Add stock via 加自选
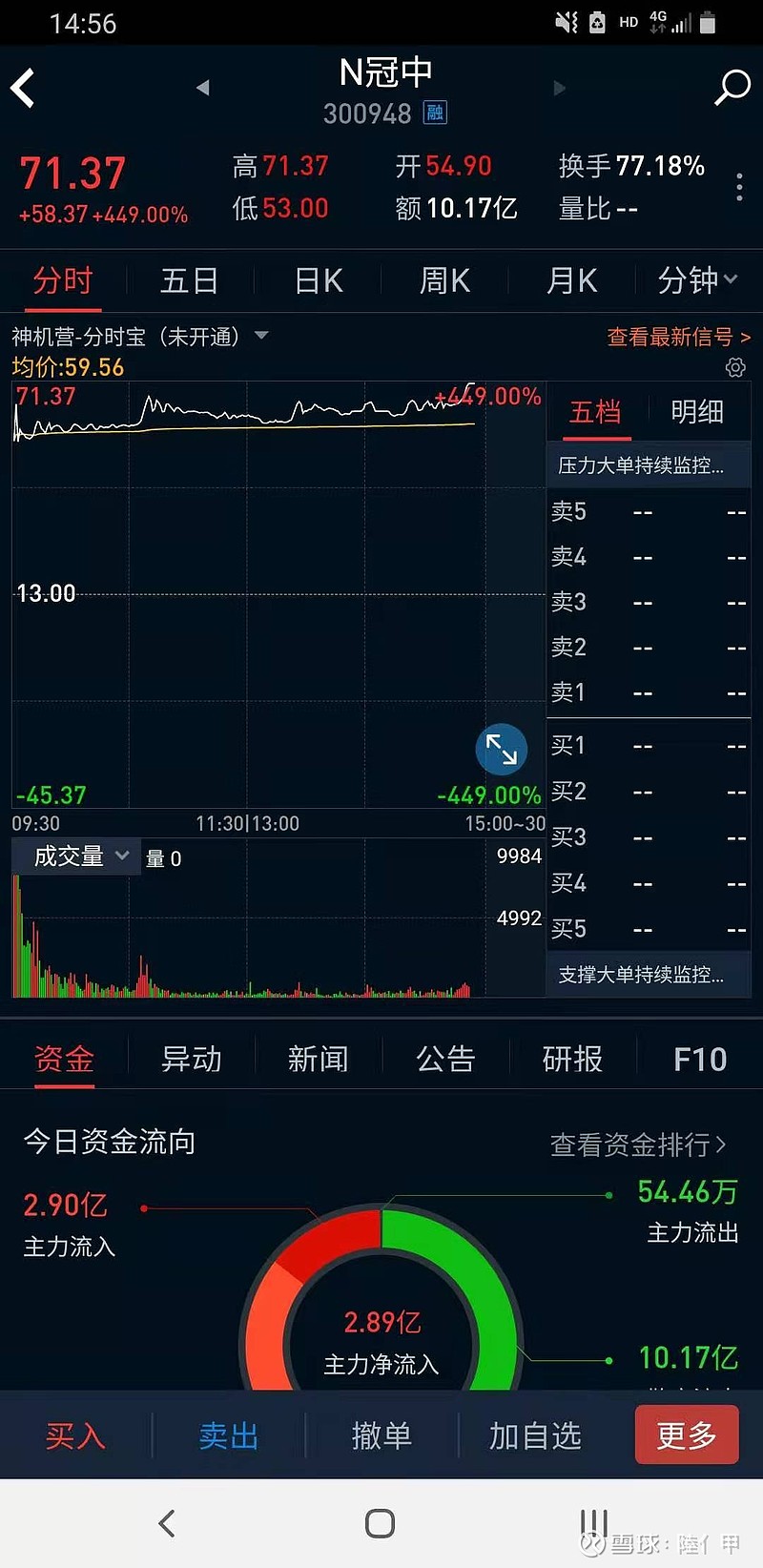Viewport: 763px width, 1568px height. tap(535, 1435)
